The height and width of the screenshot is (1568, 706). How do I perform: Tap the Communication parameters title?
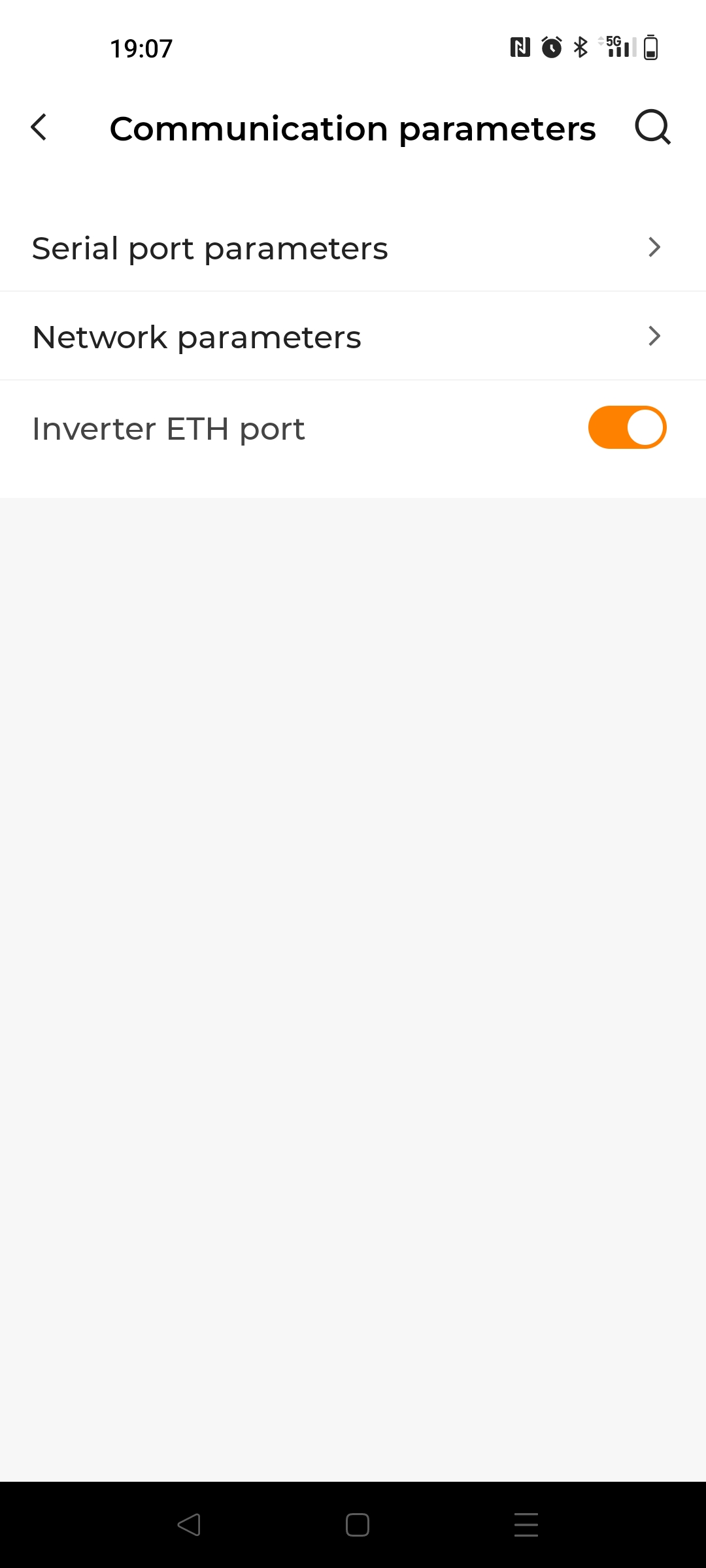pos(353,128)
